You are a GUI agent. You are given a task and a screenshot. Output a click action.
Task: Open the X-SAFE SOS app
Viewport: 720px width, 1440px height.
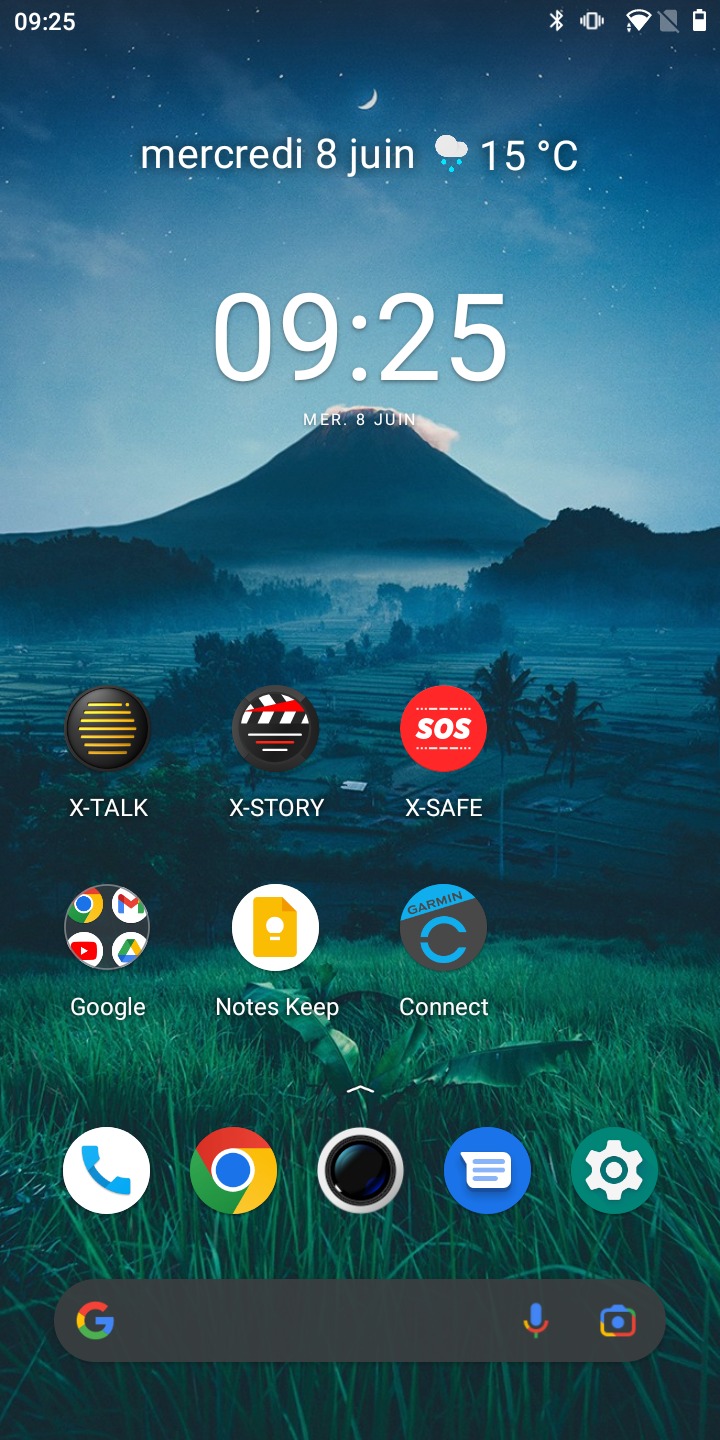[443, 729]
